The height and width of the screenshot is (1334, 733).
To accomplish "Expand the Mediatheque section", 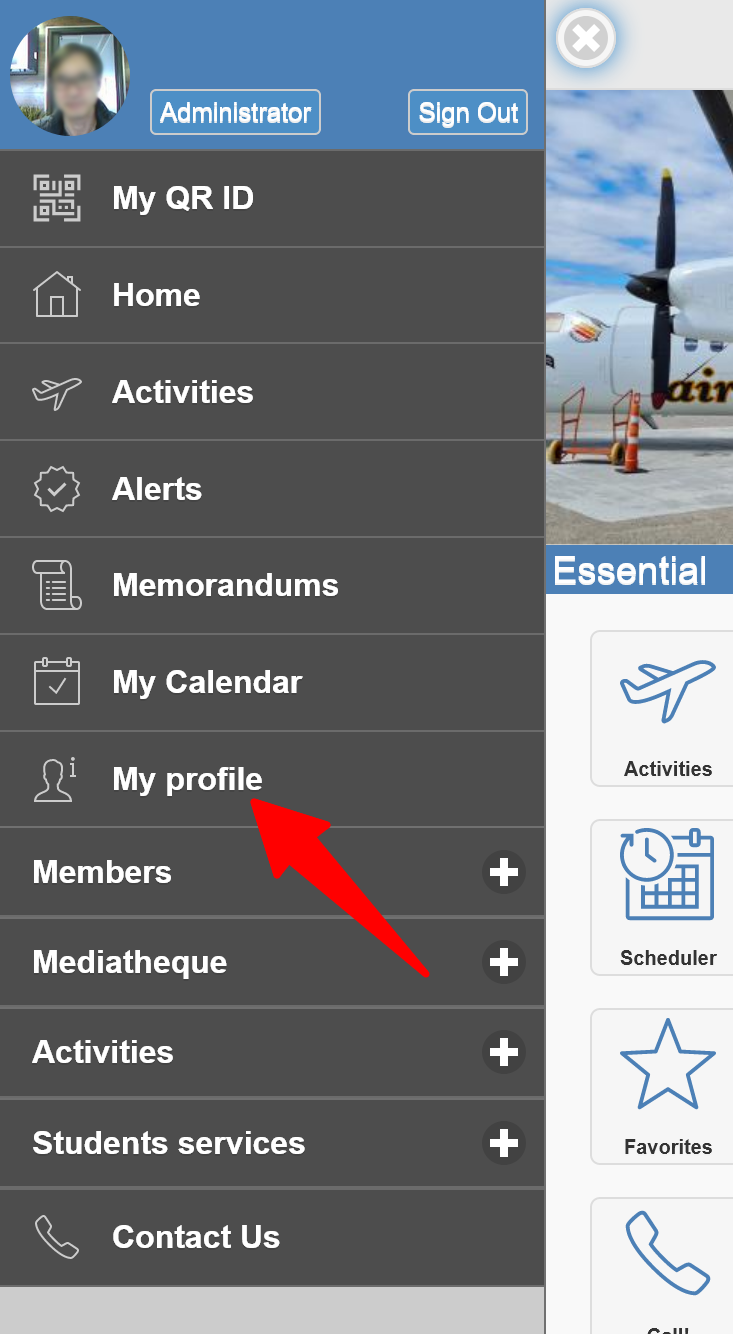I will [503, 962].
